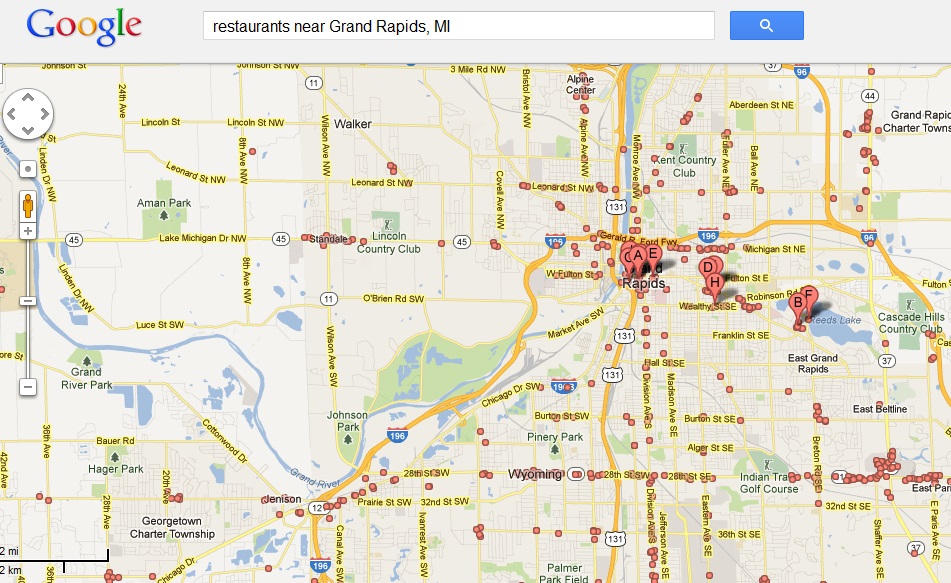
Task: Open restaurant marker E
Action: click(x=653, y=255)
